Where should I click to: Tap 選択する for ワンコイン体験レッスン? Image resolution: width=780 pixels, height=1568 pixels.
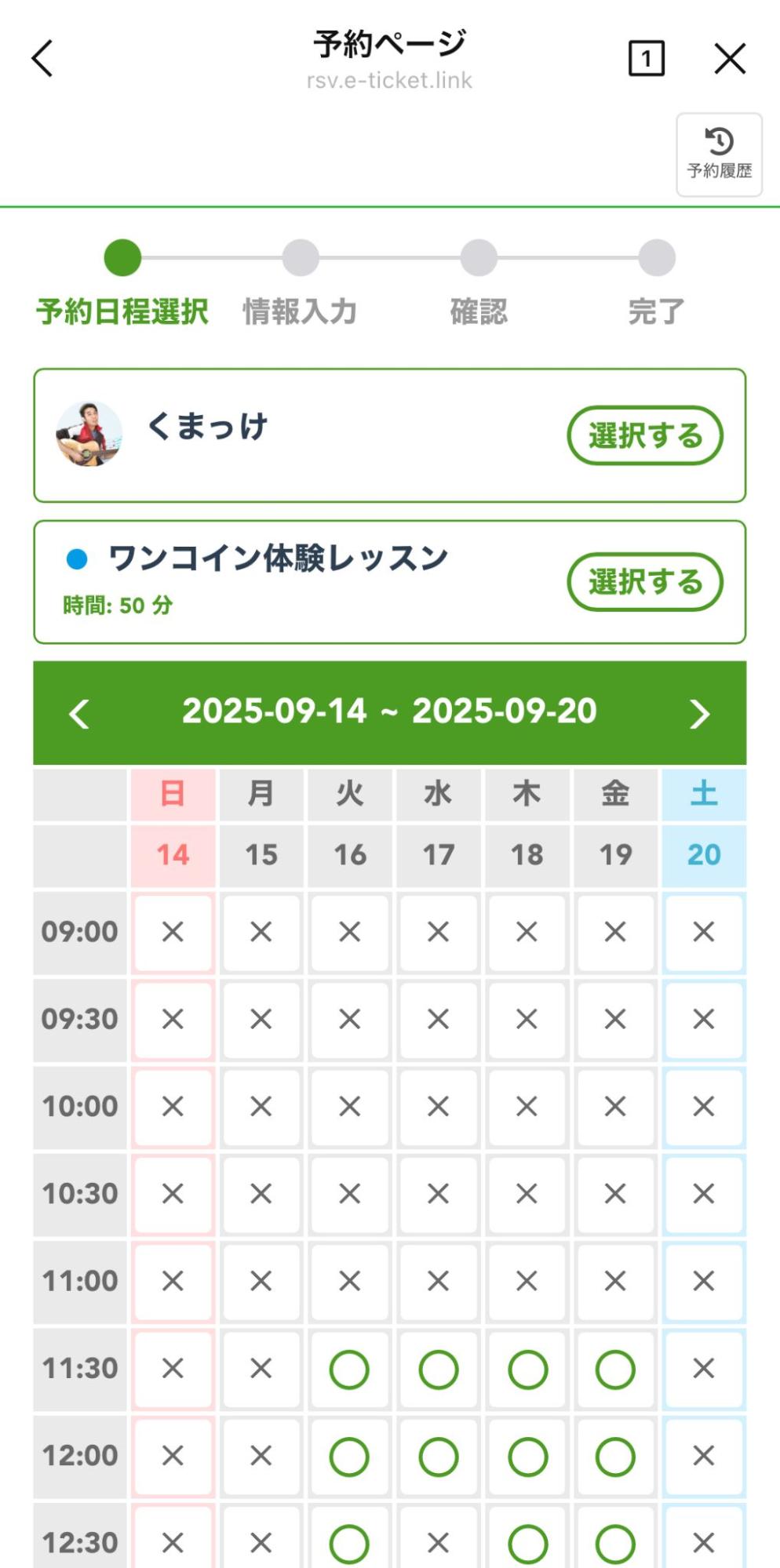[644, 582]
